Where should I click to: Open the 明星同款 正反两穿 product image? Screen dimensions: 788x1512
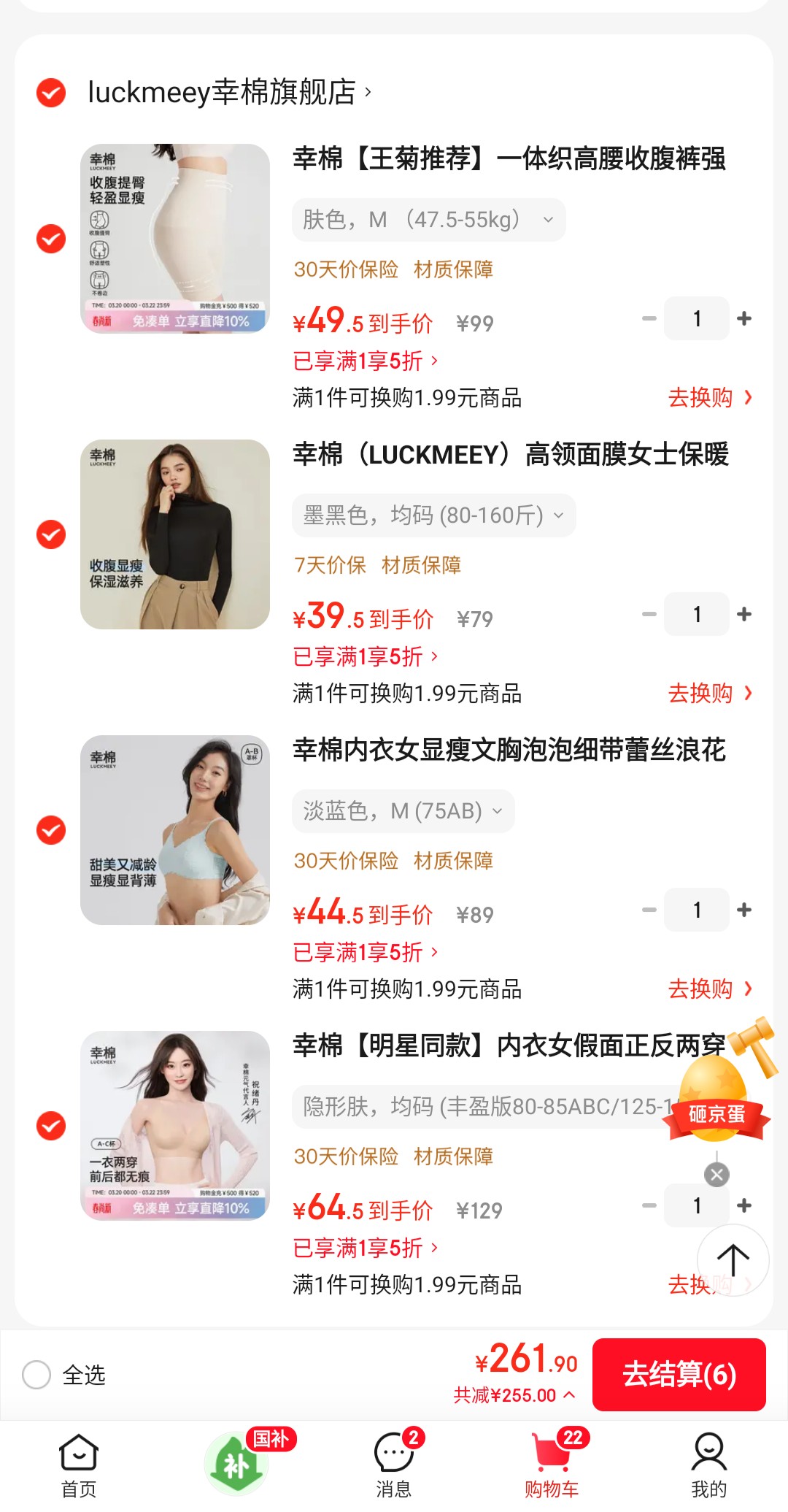tap(175, 1126)
